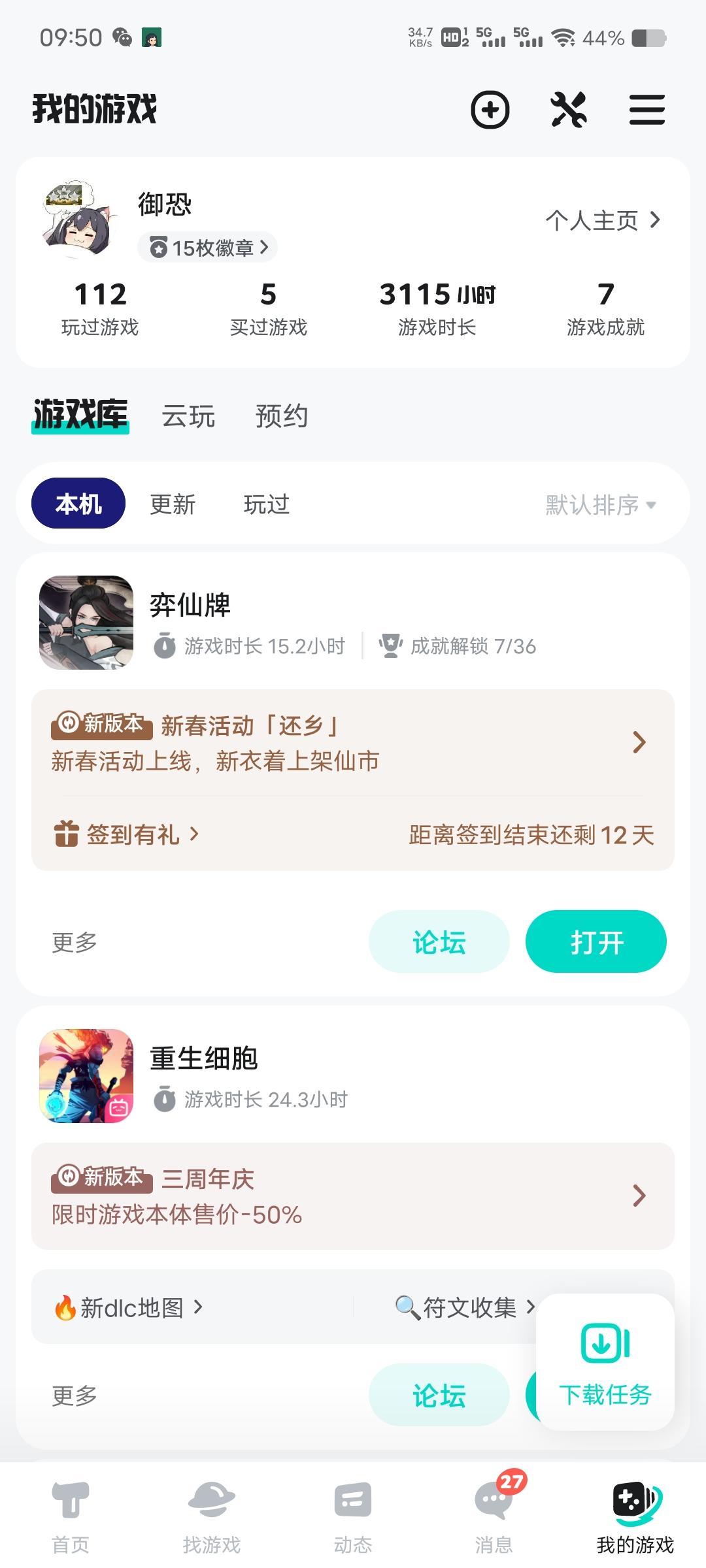Open the 新dlc地图 link

point(131,1307)
